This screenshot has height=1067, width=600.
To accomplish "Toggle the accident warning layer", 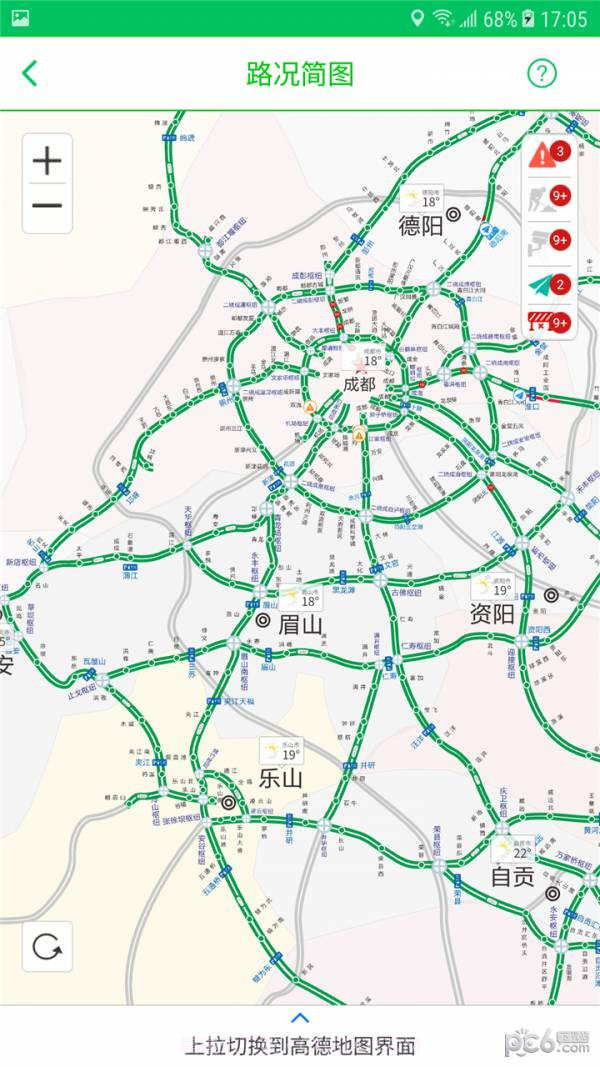I will (549, 154).
